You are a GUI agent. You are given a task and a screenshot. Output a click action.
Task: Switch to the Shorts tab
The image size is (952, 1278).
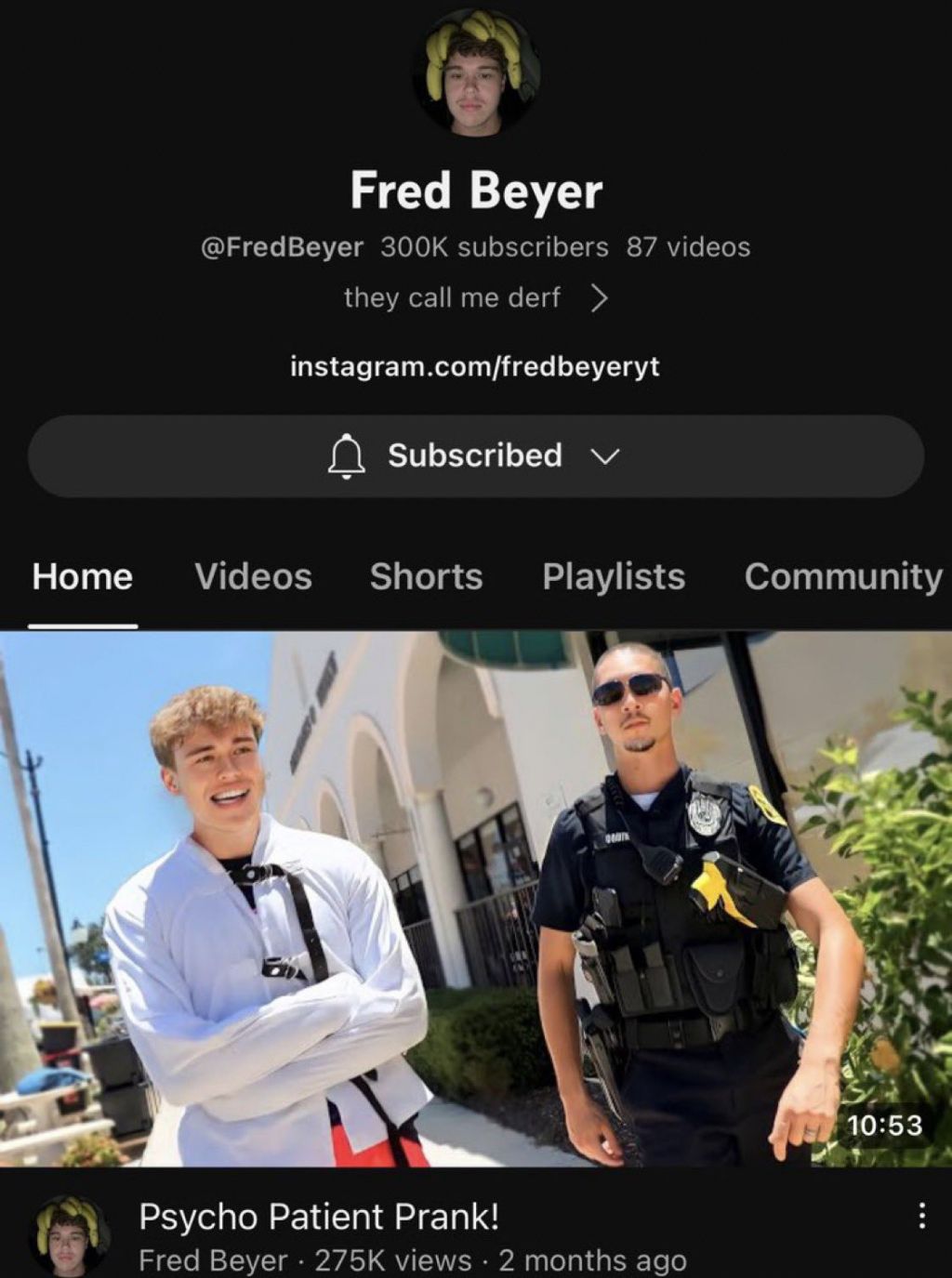point(426,576)
